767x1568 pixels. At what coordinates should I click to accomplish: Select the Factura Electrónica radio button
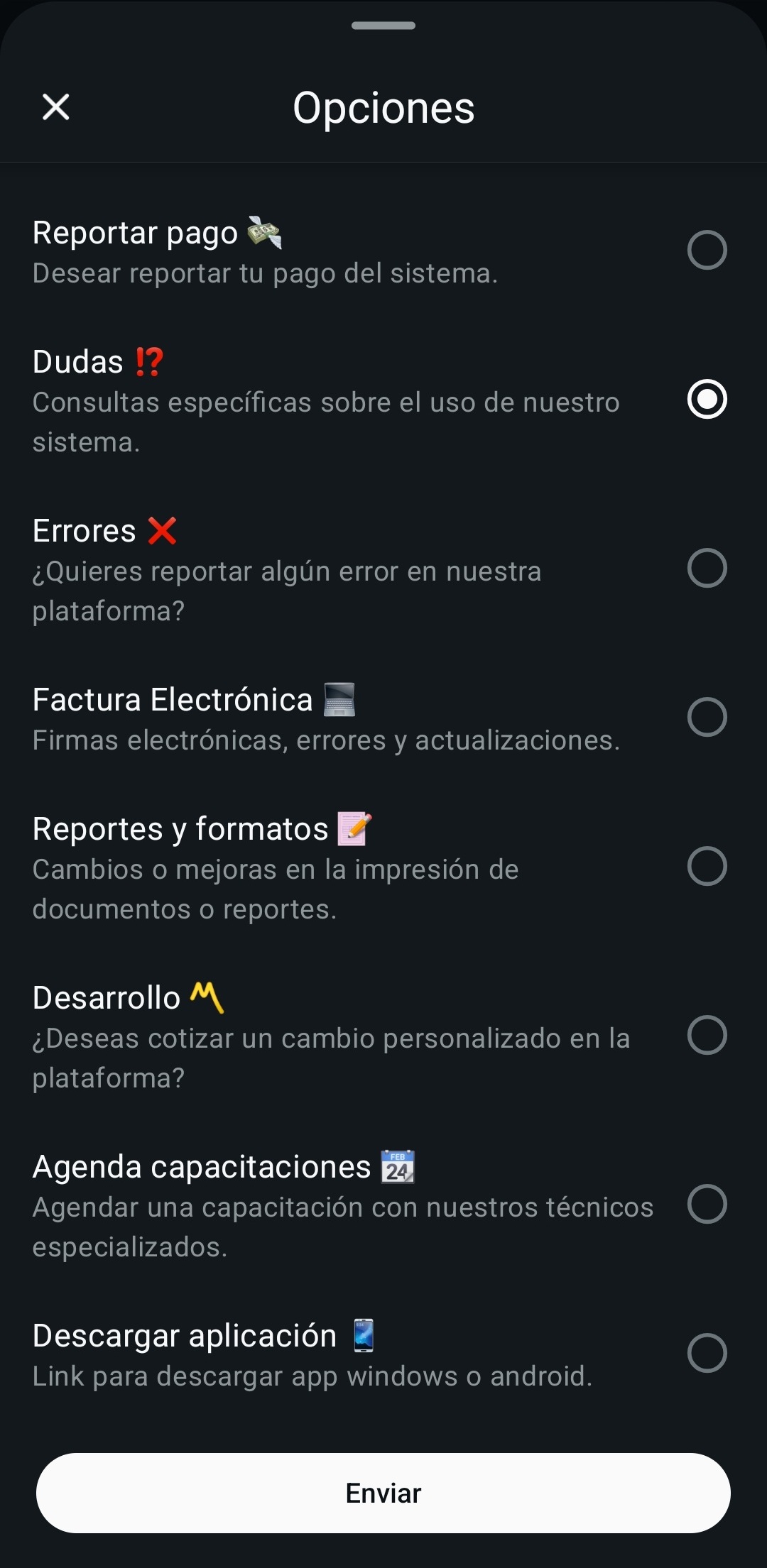coord(707,717)
